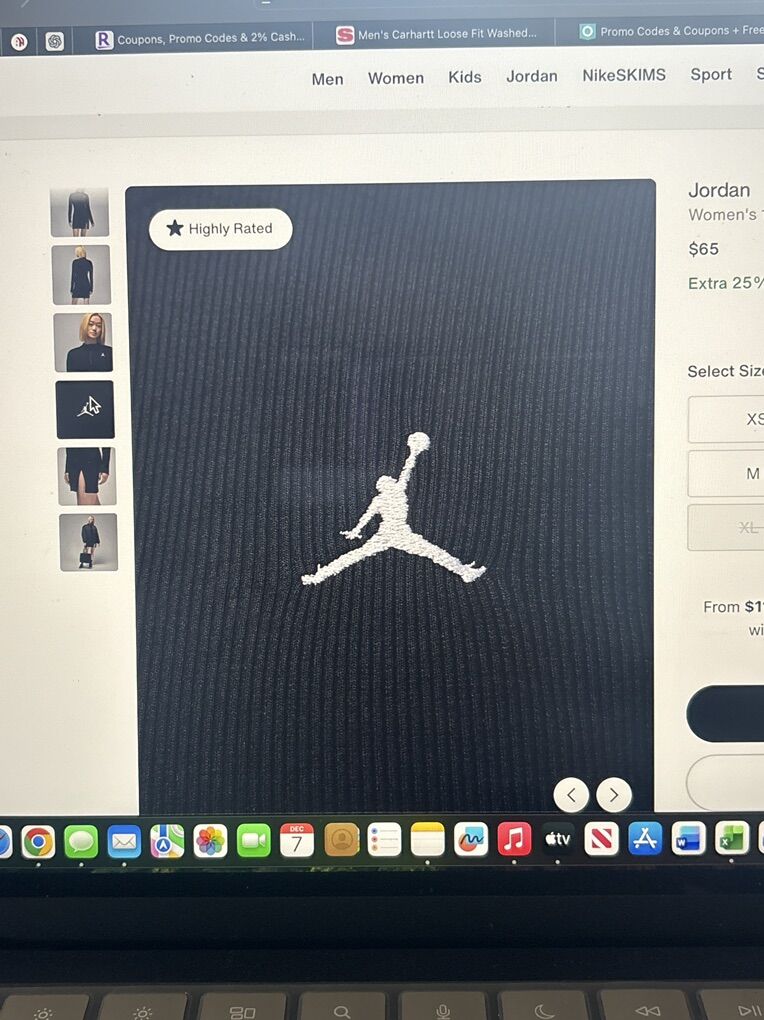The width and height of the screenshot is (764, 1020).
Task: Advance to the next product image
Action: pos(614,795)
